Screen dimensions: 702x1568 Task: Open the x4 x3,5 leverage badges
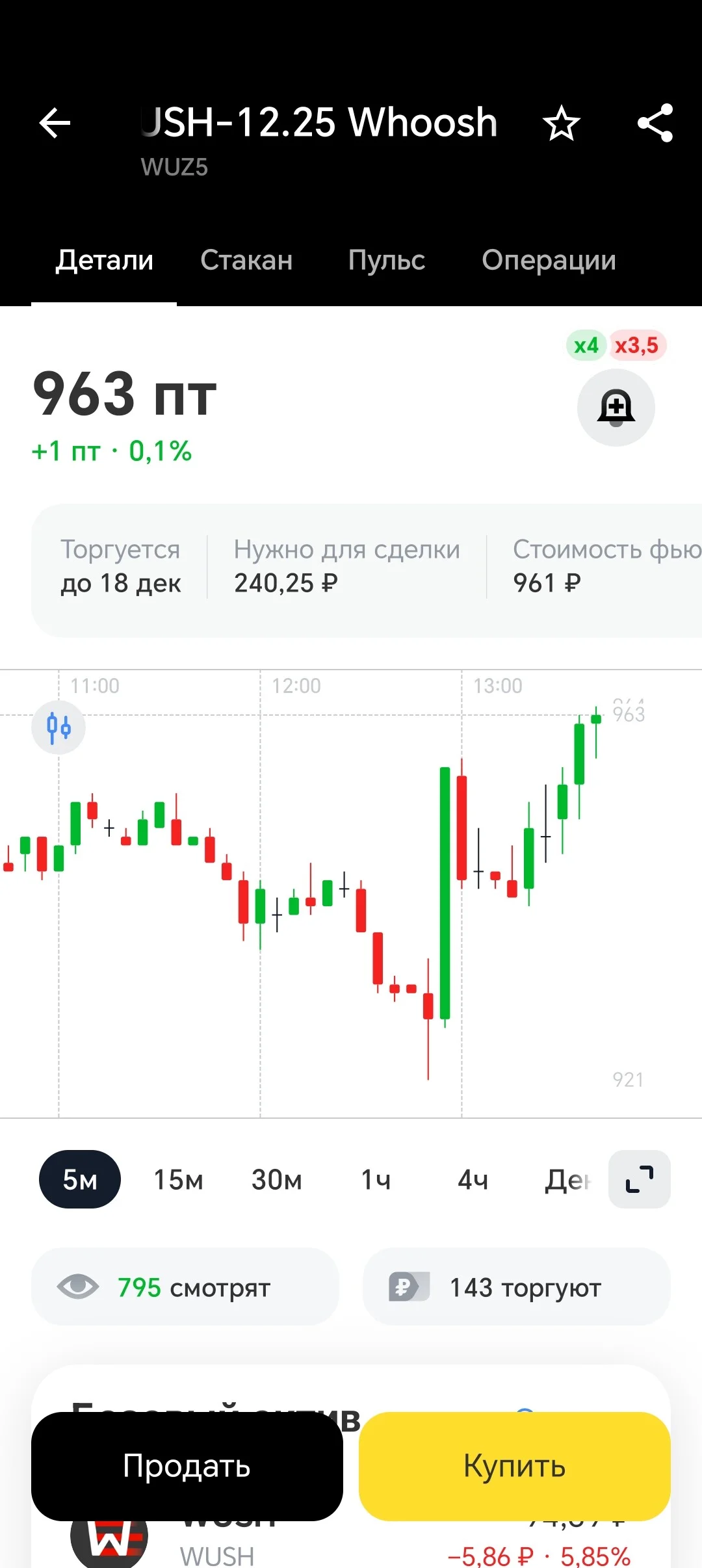[x=616, y=345]
